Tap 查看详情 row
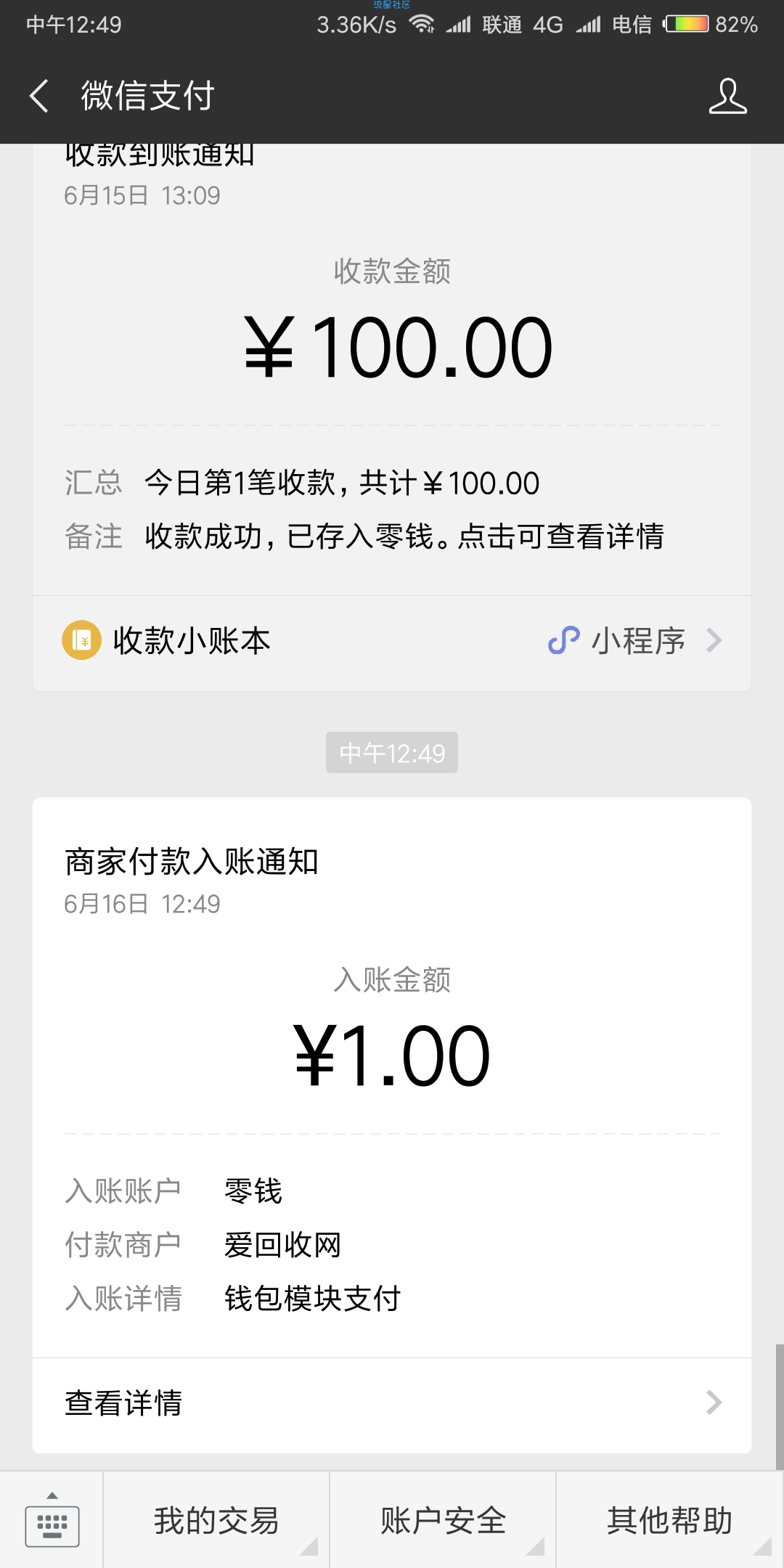The width and height of the screenshot is (784, 1568). click(x=392, y=1403)
